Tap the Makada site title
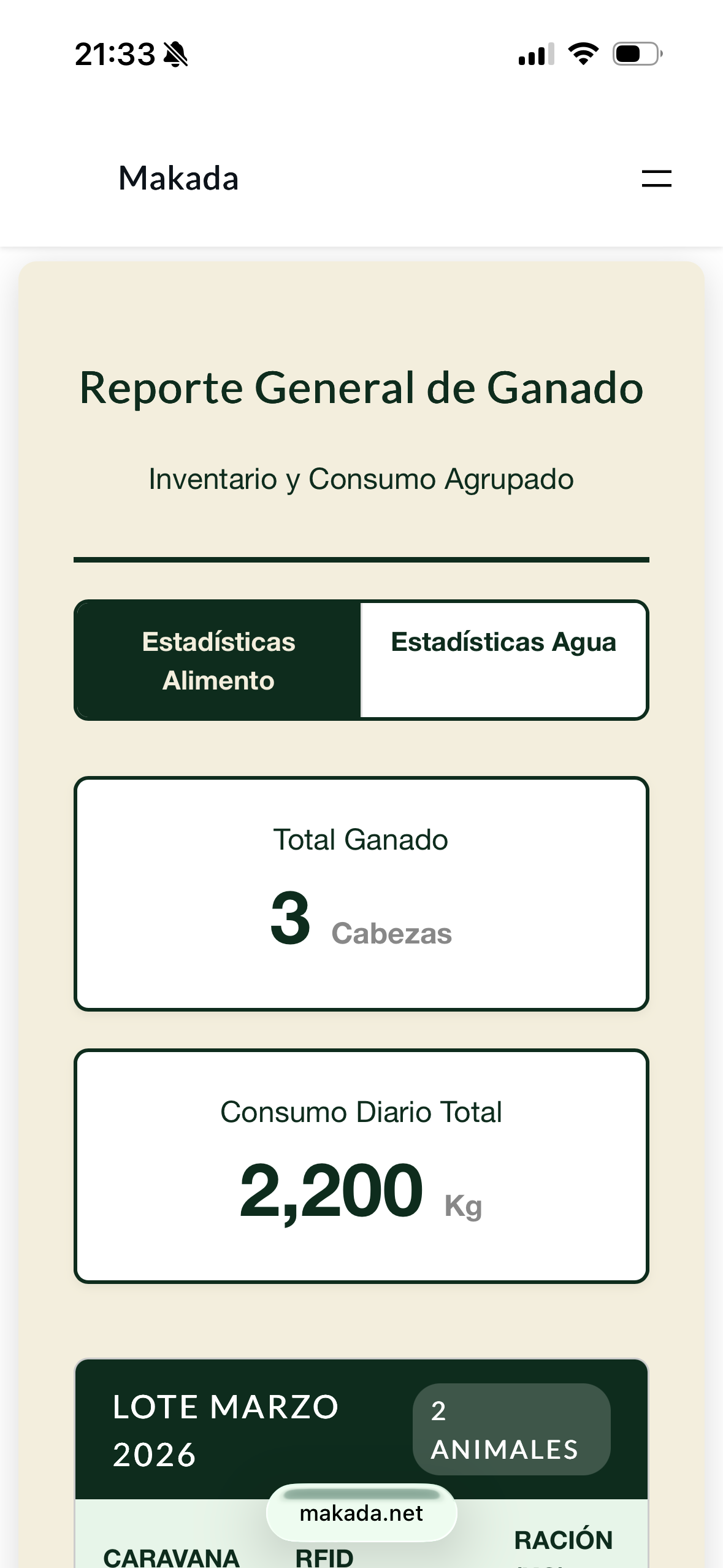Viewport: 723px width, 1568px height. (x=178, y=179)
